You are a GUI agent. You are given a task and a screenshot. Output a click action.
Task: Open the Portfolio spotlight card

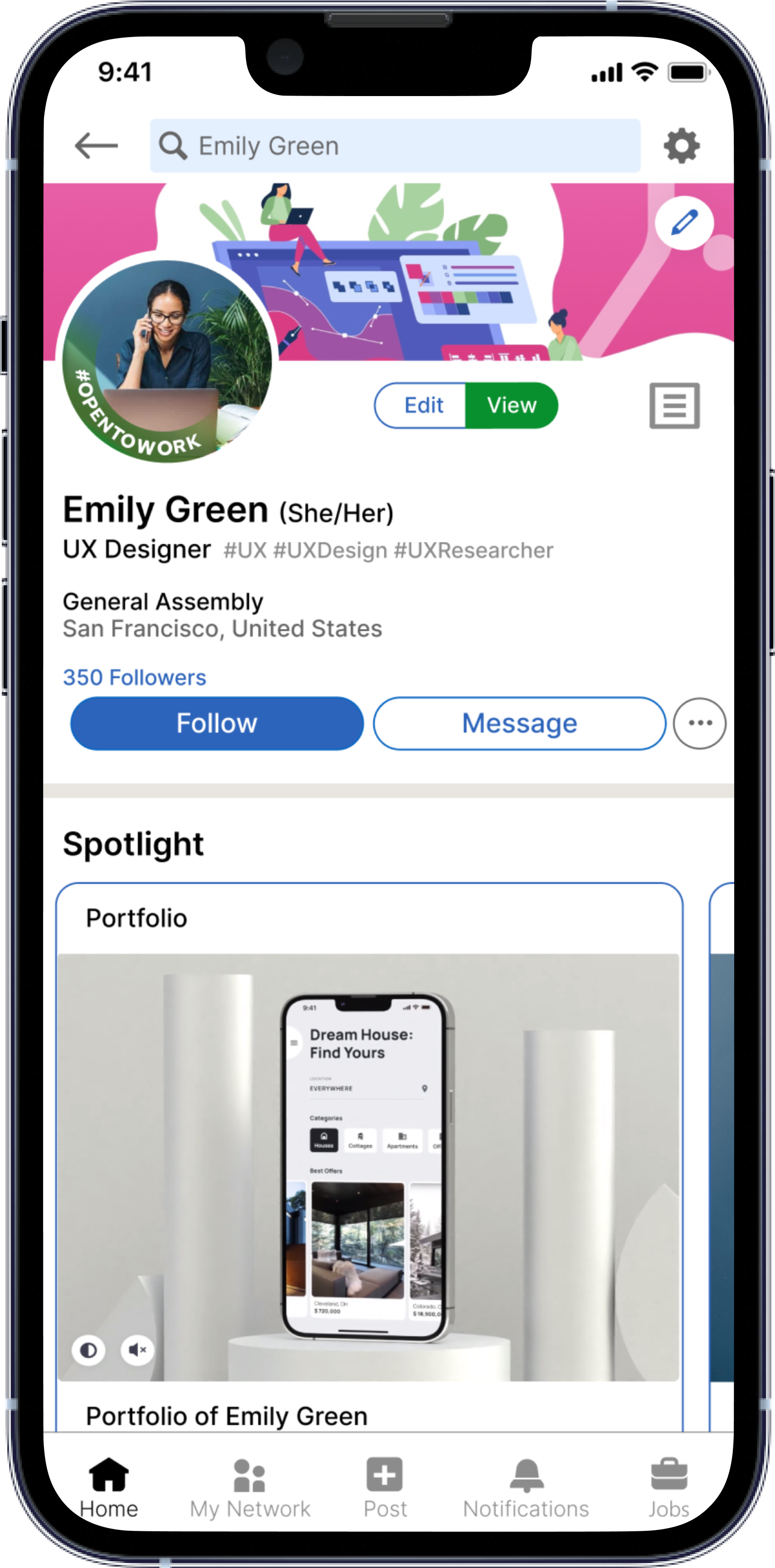coord(368,1157)
